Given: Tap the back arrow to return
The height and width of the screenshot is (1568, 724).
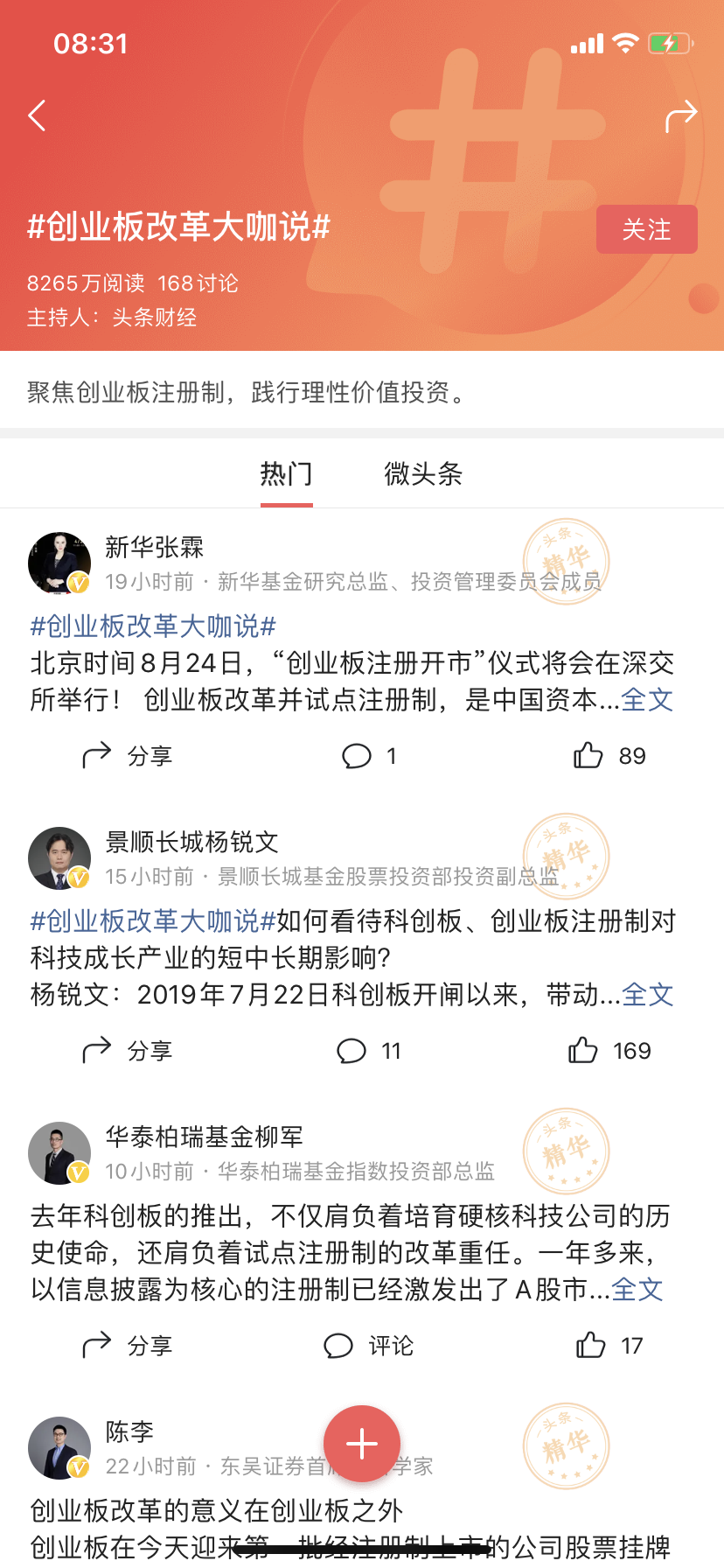Looking at the screenshot, I should pyautogui.click(x=37, y=115).
